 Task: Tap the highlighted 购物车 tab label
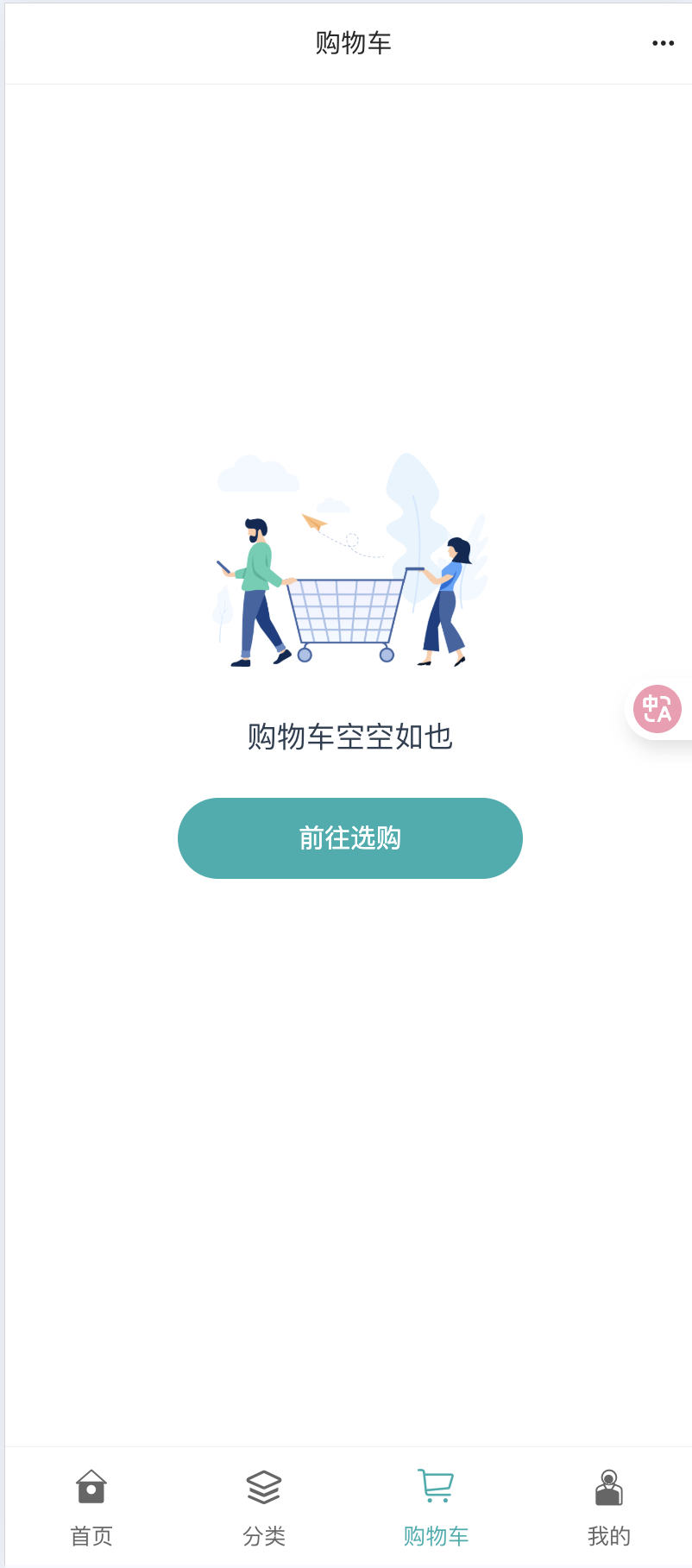pos(437,1535)
